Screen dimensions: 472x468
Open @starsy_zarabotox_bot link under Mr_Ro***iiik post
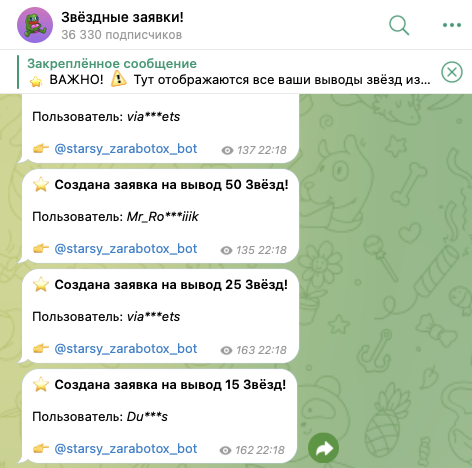126,249
